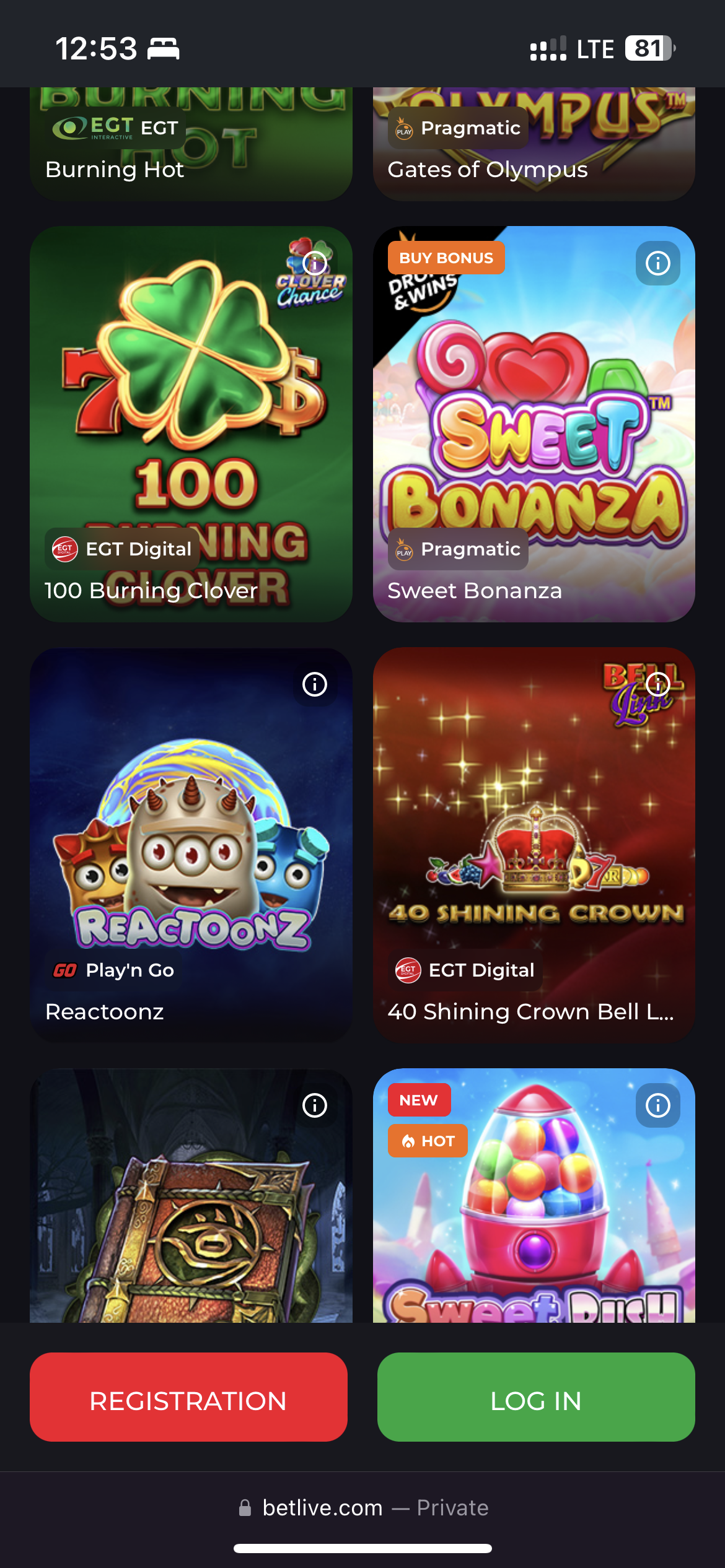Open the Burning Hot game
The height and width of the screenshot is (1568, 725).
(x=191, y=149)
